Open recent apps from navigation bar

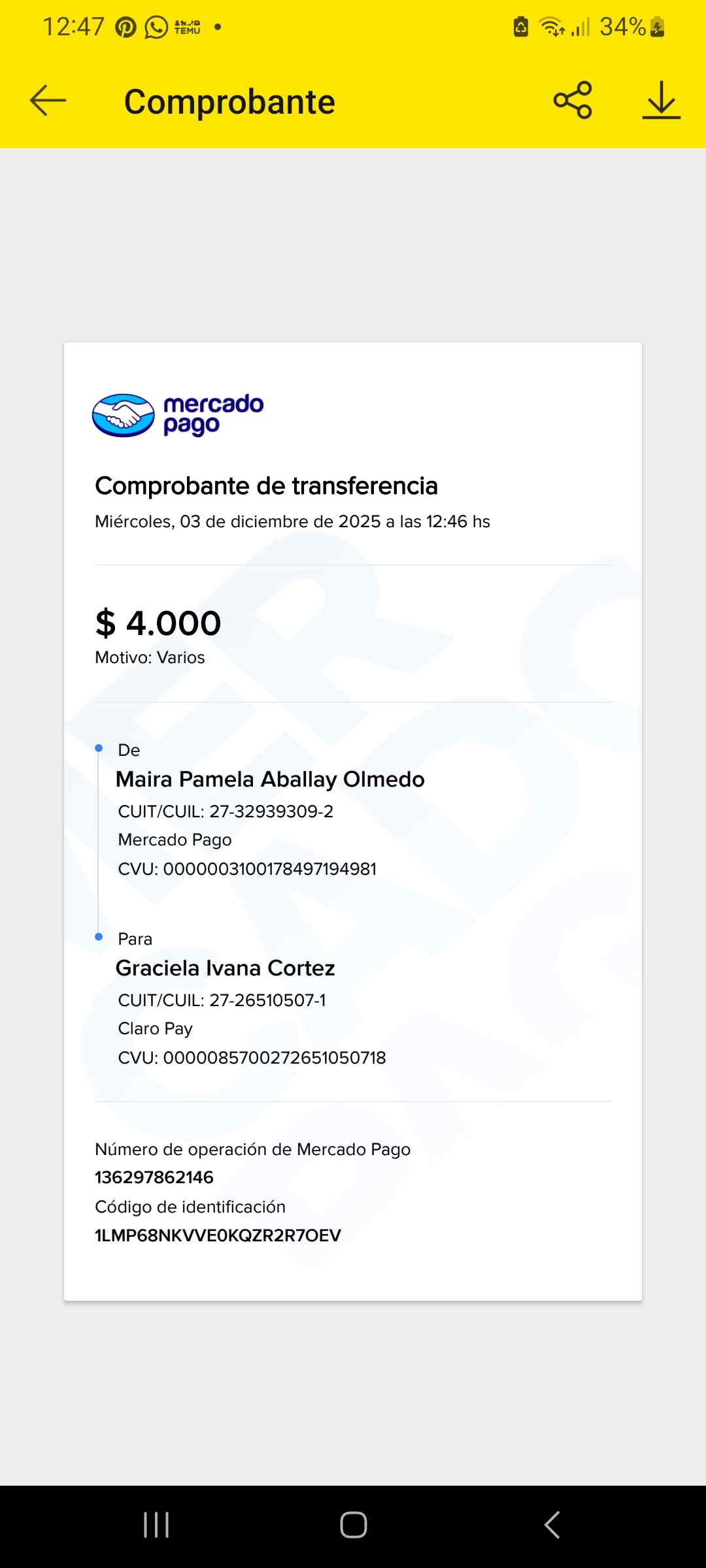(156, 1525)
